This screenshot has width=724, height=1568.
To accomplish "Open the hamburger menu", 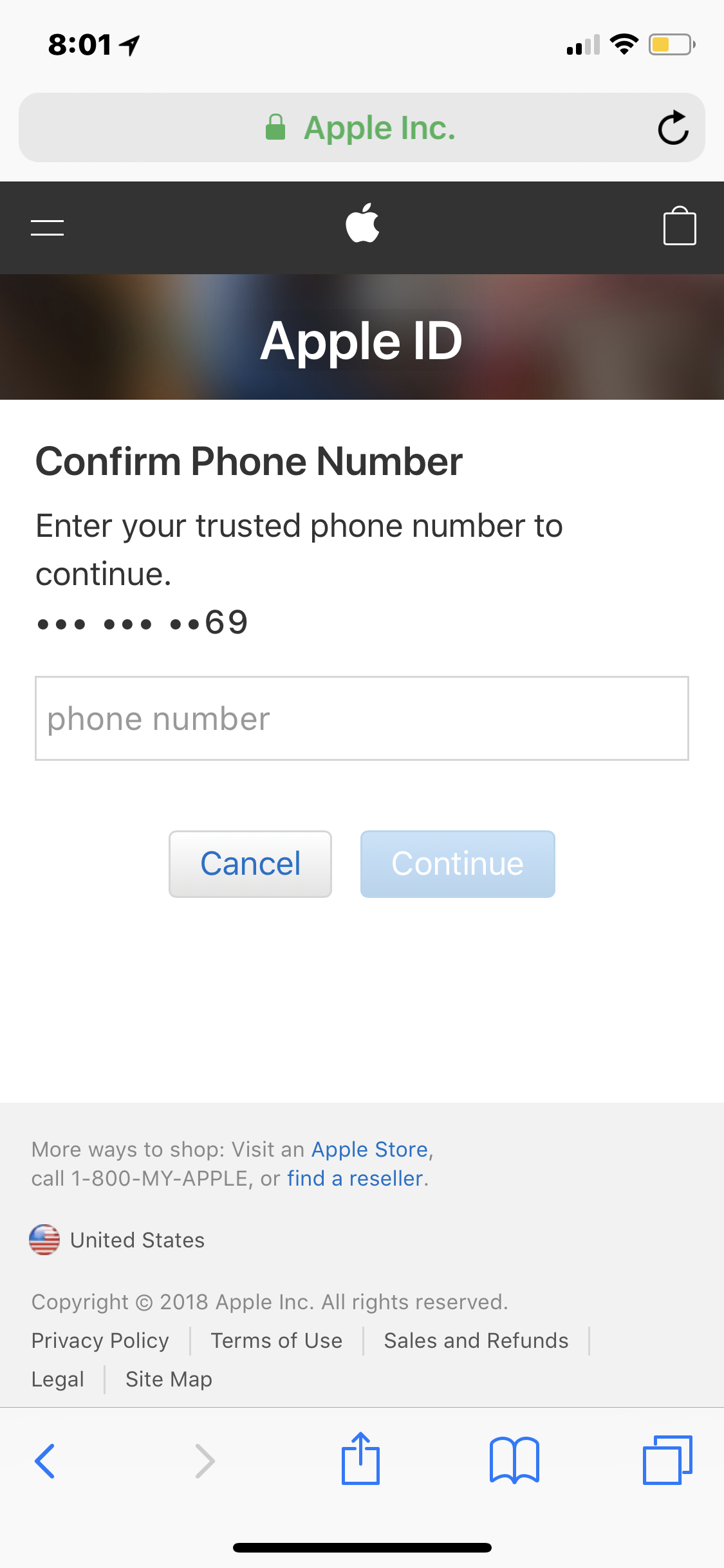I will [x=47, y=228].
